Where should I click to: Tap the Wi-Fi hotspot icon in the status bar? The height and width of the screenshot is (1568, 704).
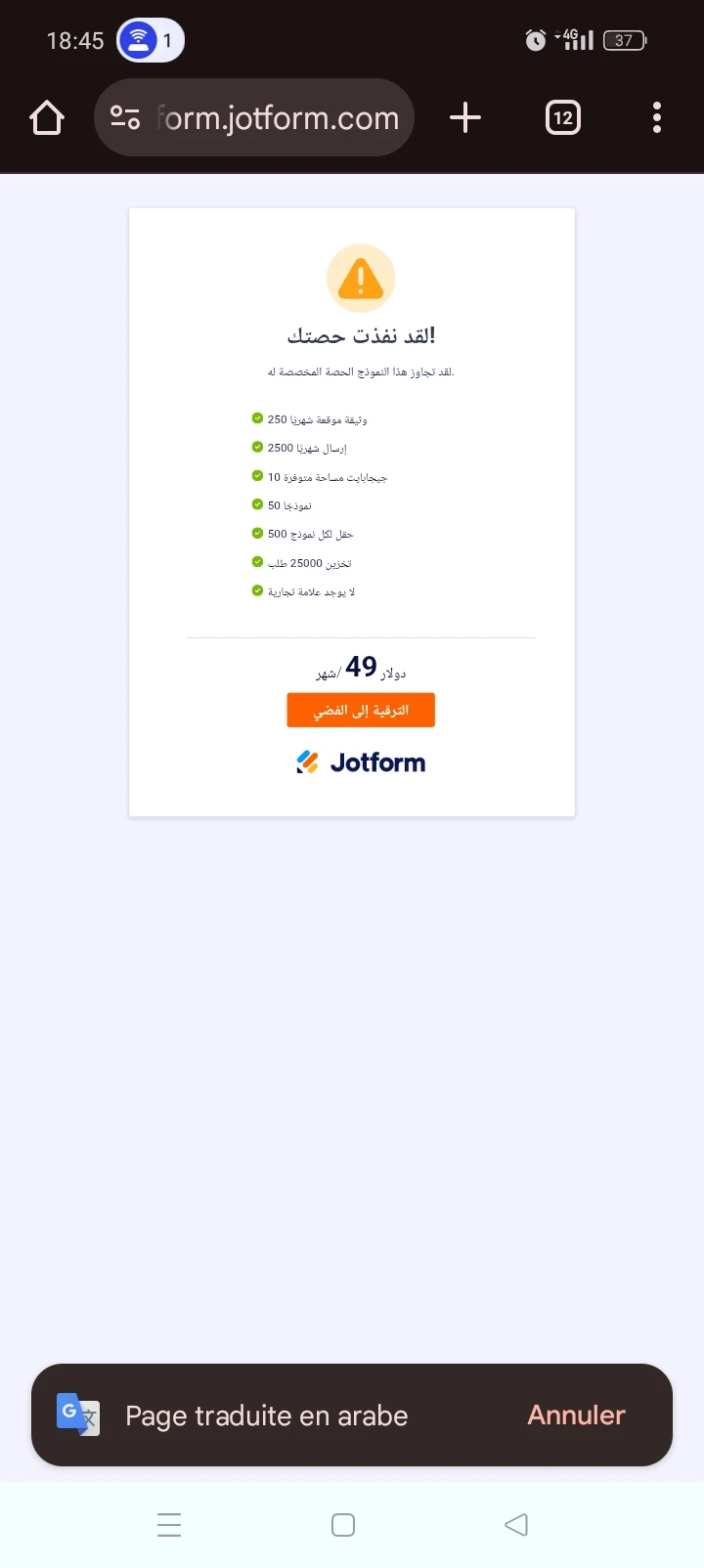click(x=137, y=40)
